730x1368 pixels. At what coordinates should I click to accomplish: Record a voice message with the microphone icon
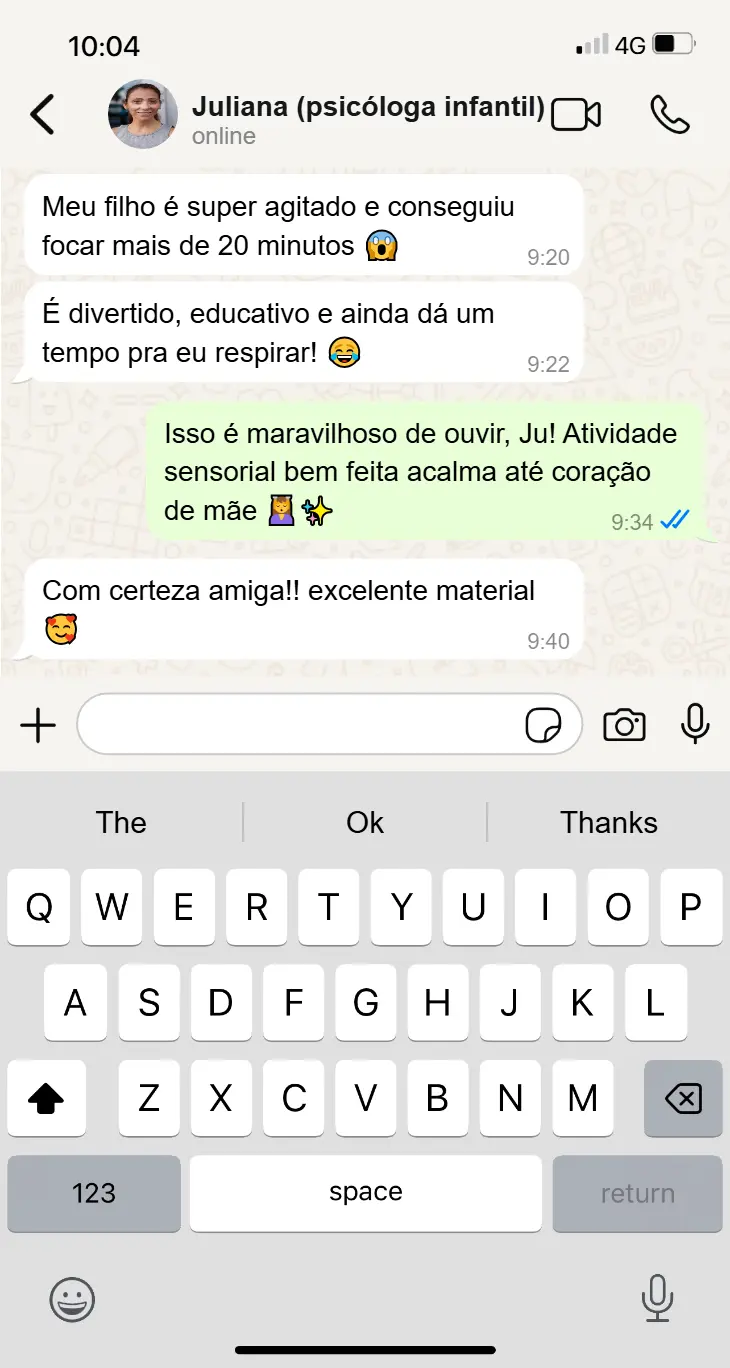pyautogui.click(x=695, y=724)
